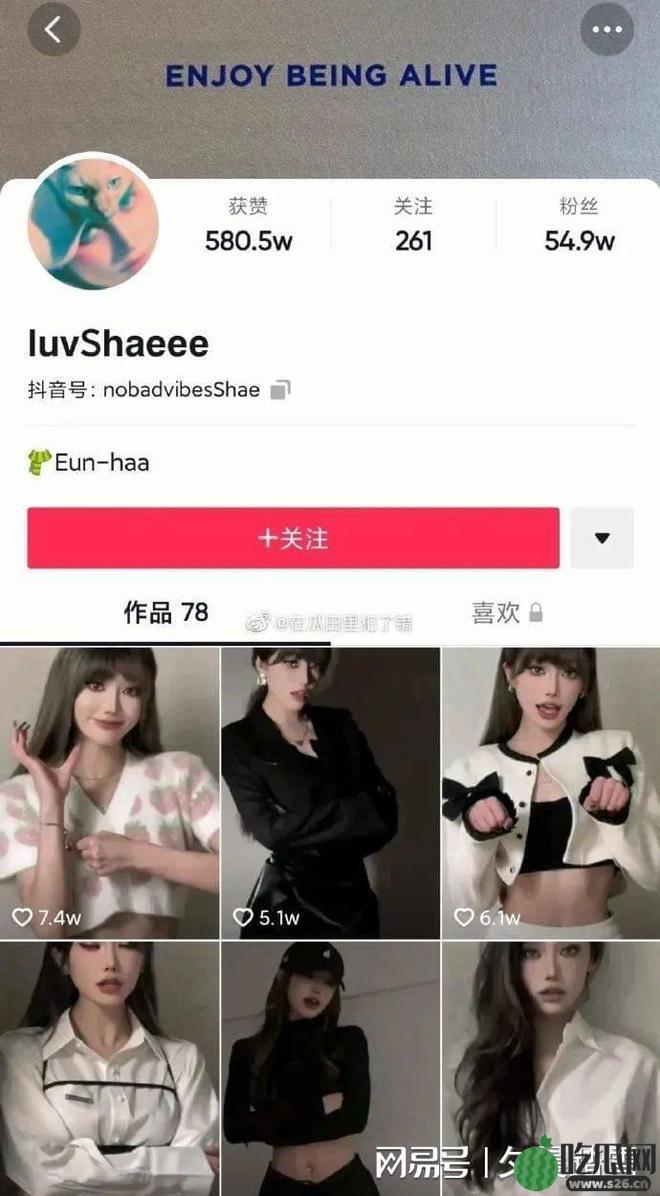
Task: Copy the Douyin ID nobadvibesShae
Action: pos(281,390)
